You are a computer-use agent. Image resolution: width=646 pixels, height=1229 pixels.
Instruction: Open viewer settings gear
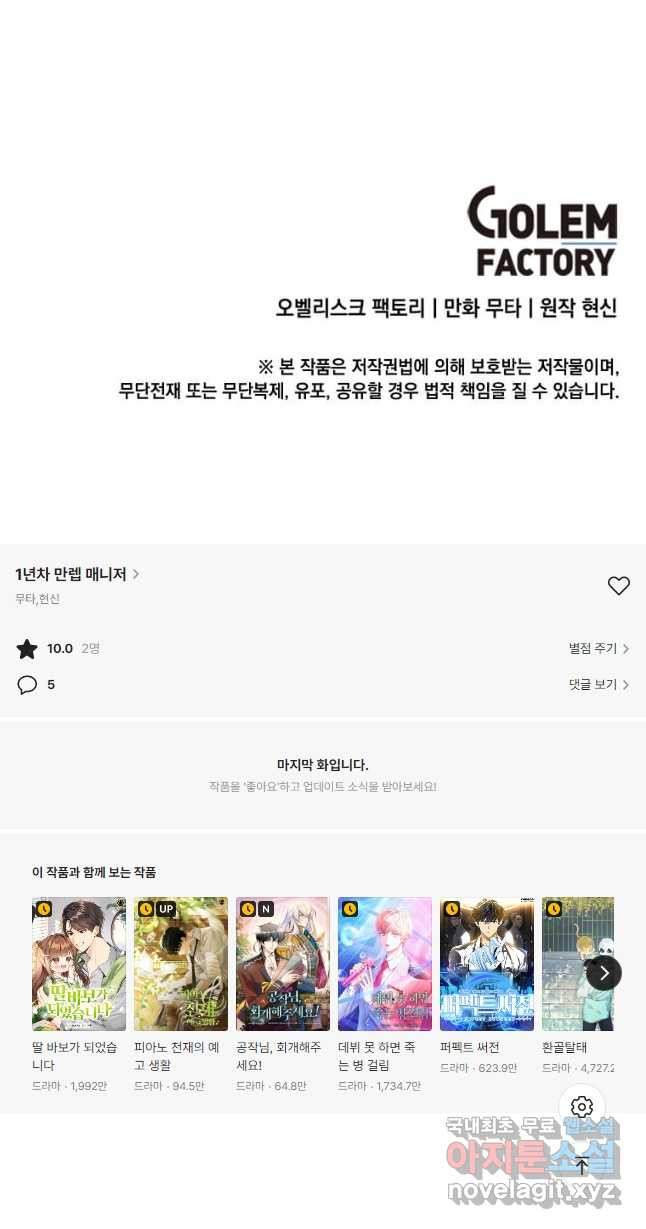click(x=582, y=1107)
